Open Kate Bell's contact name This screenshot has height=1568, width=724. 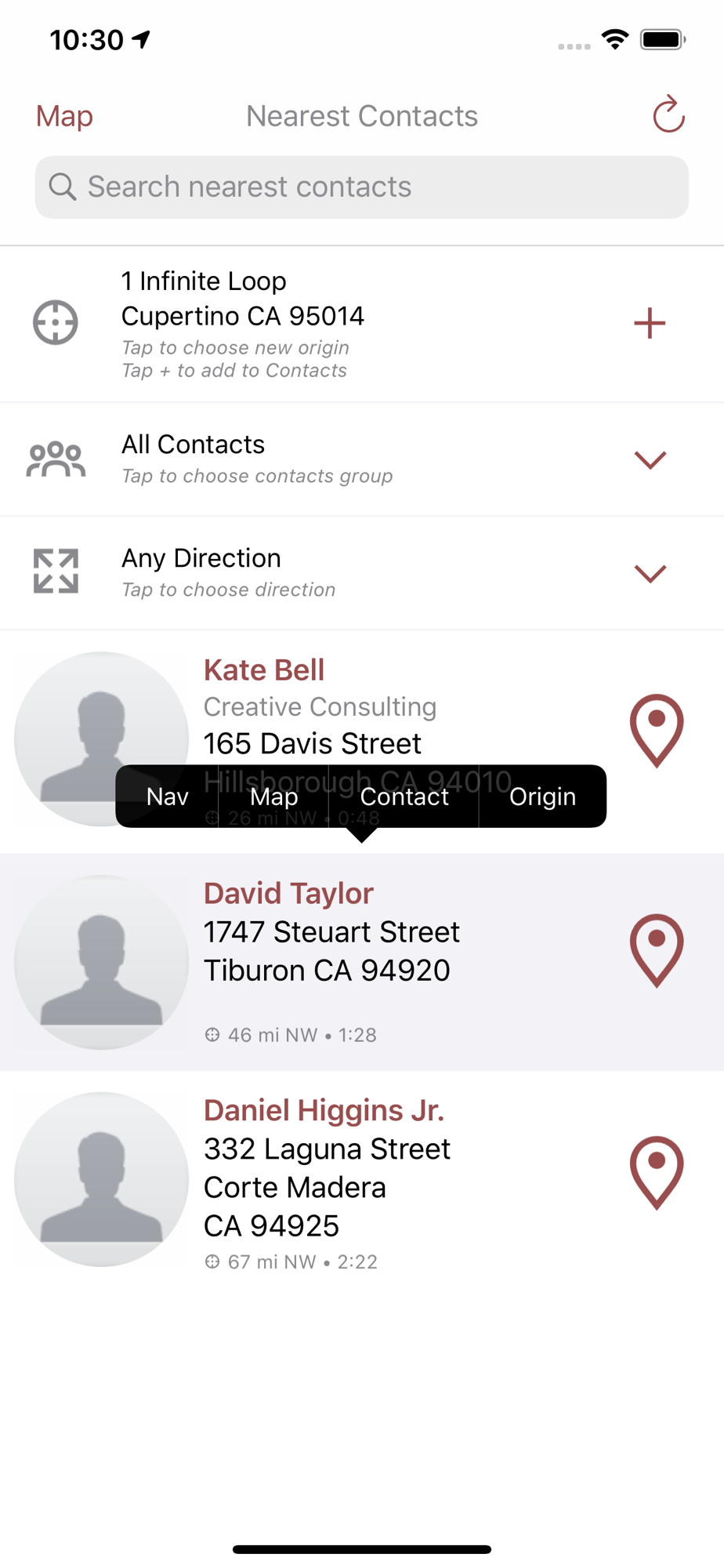264,670
